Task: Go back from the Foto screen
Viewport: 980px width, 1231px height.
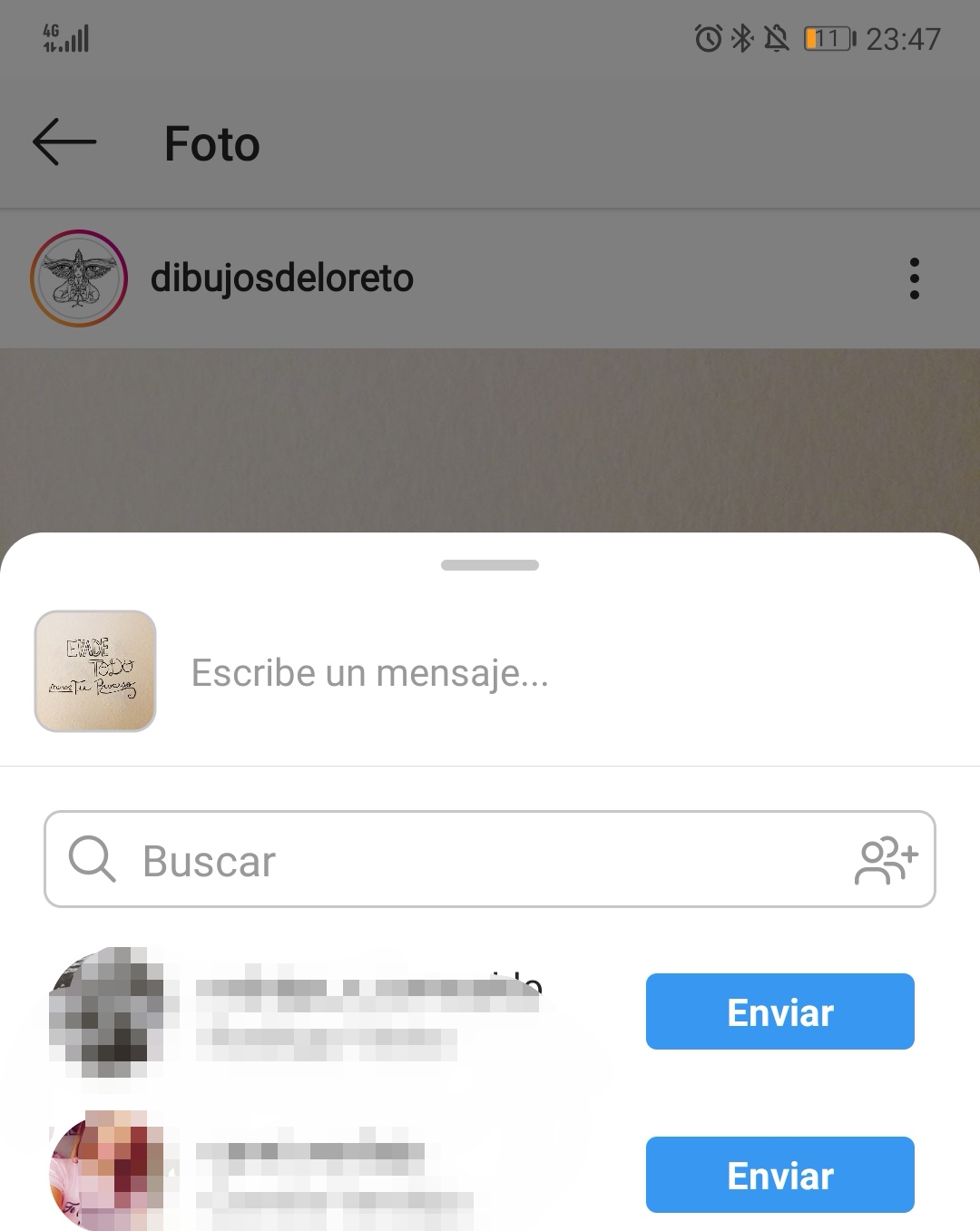Action: pyautogui.click(x=64, y=142)
